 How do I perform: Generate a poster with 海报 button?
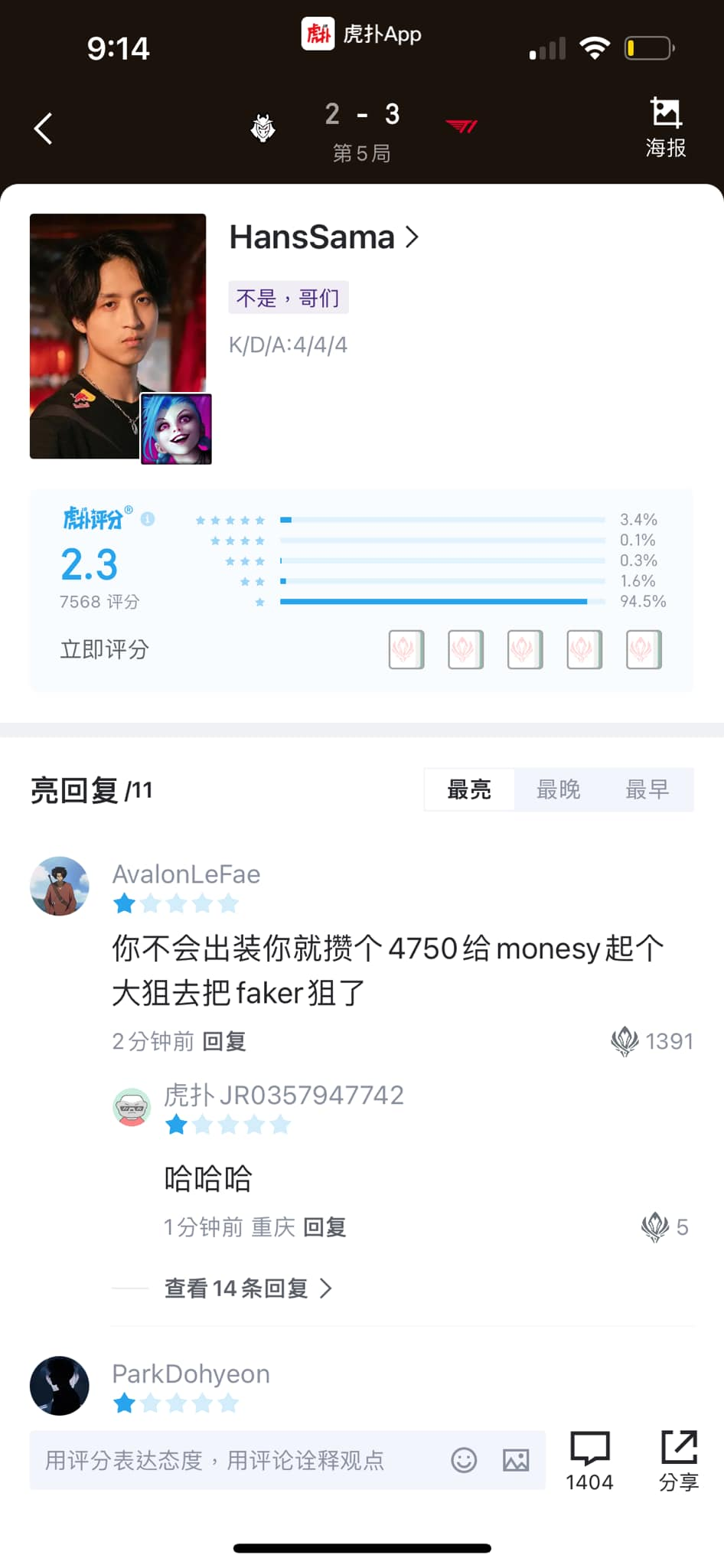(665, 127)
